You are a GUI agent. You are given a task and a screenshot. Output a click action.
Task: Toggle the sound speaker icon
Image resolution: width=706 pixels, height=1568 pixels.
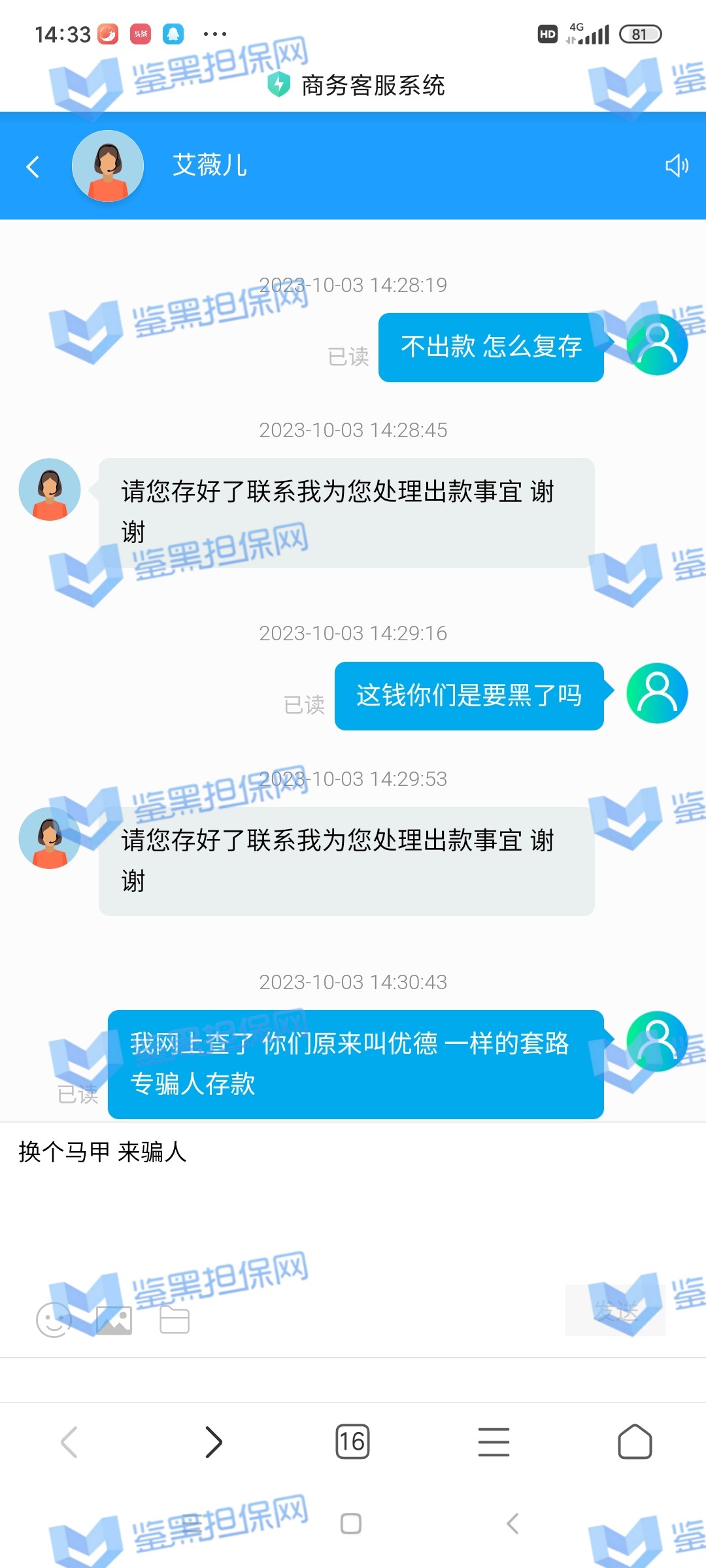pyautogui.click(x=677, y=166)
